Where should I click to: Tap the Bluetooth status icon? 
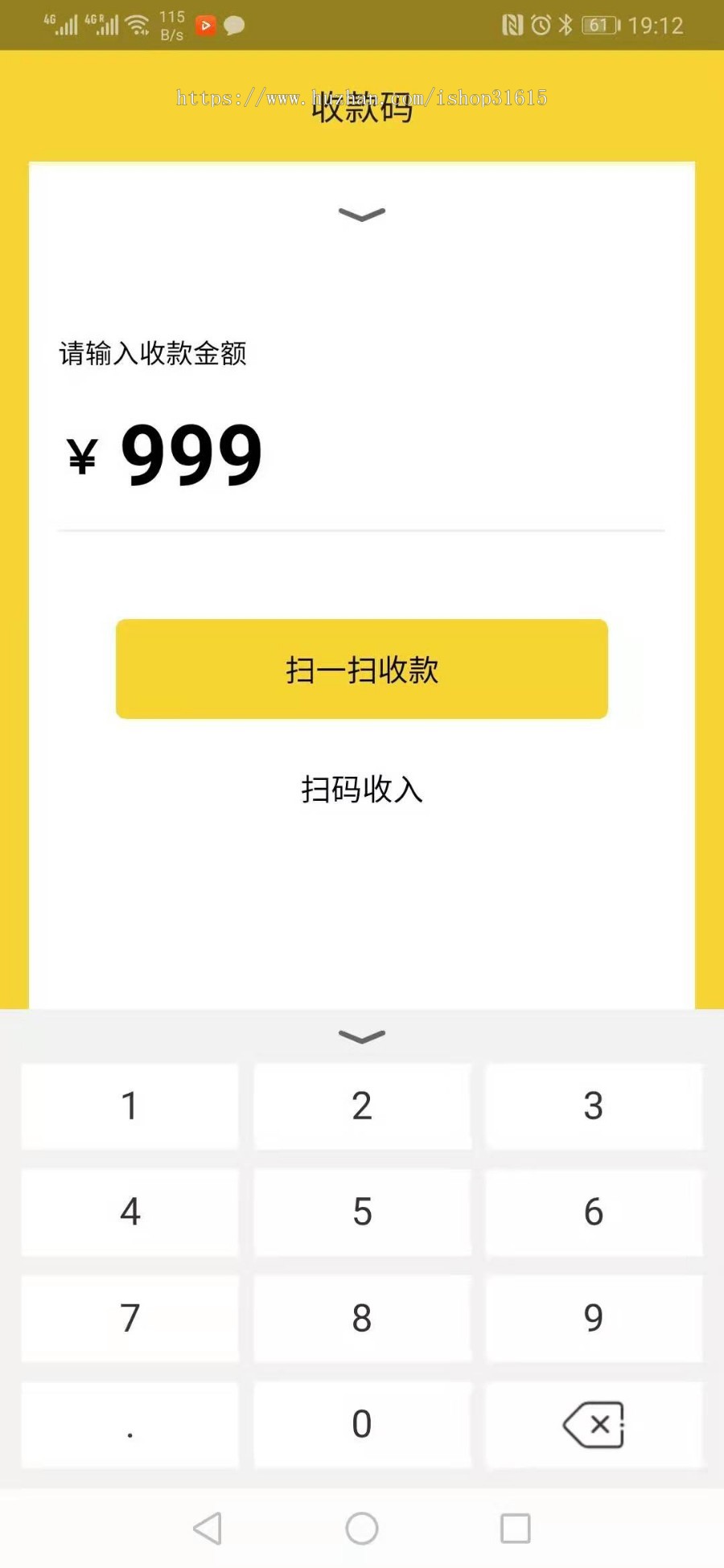[x=565, y=25]
